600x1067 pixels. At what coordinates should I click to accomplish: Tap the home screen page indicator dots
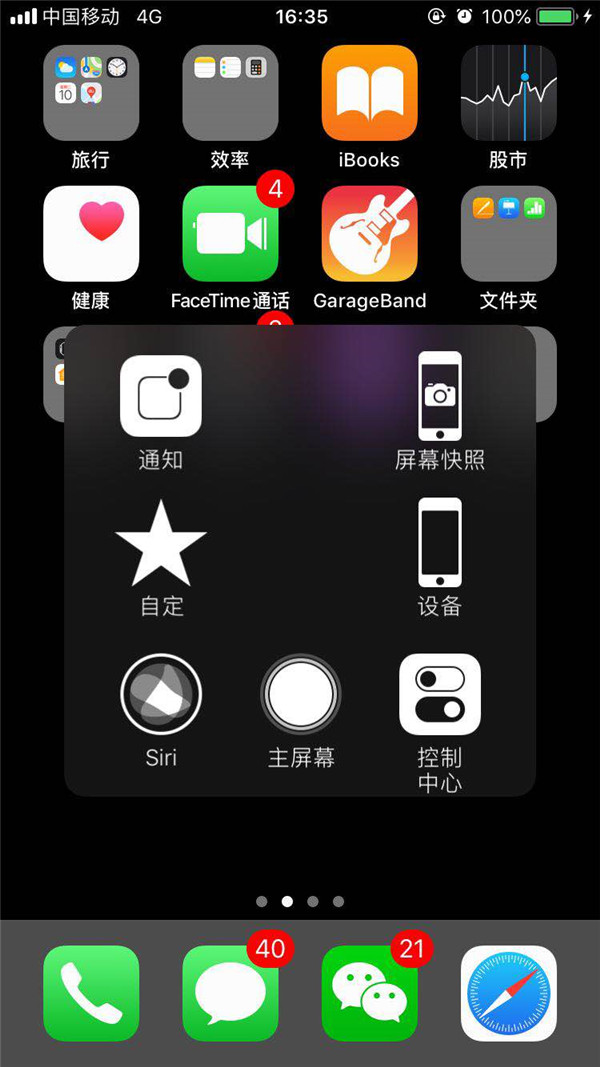[300, 901]
